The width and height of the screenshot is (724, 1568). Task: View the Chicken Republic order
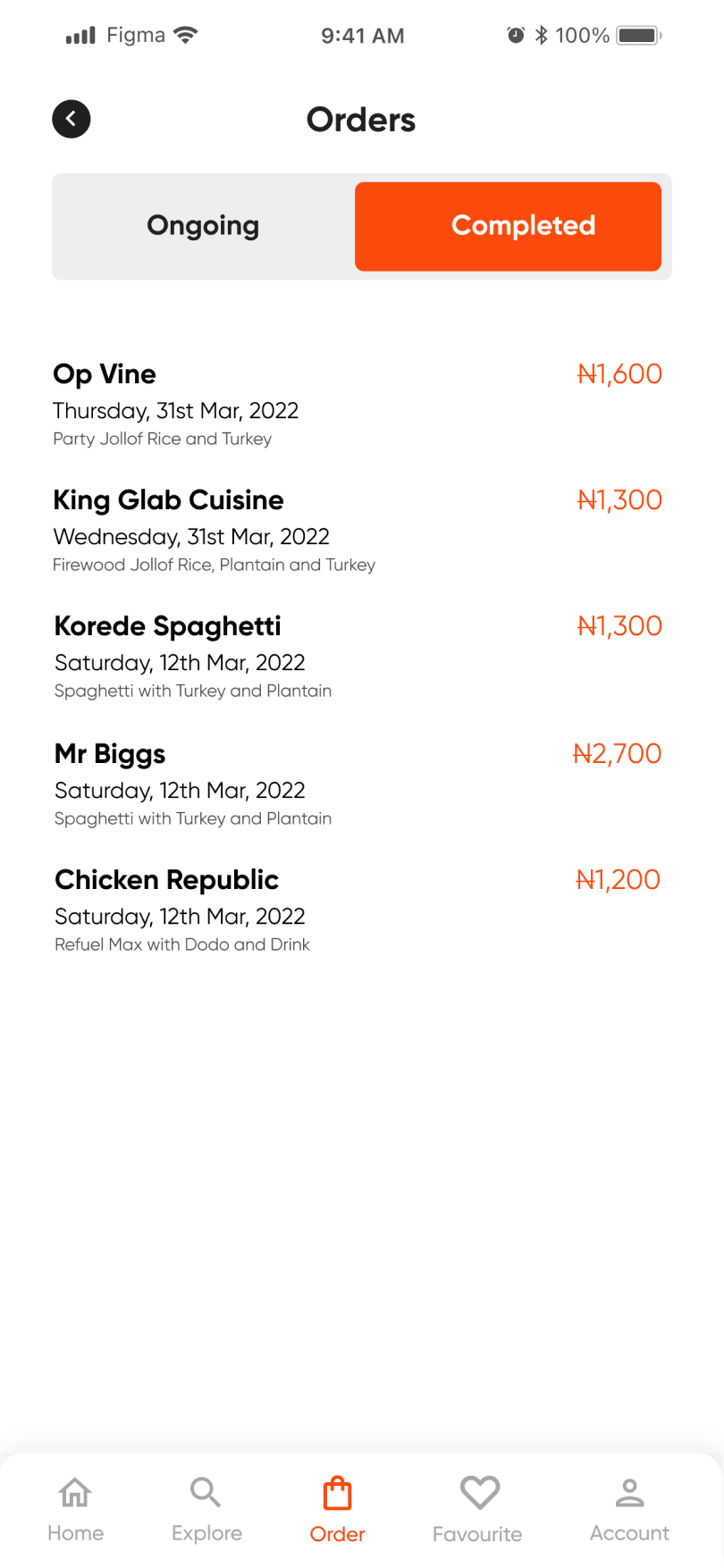click(x=358, y=909)
